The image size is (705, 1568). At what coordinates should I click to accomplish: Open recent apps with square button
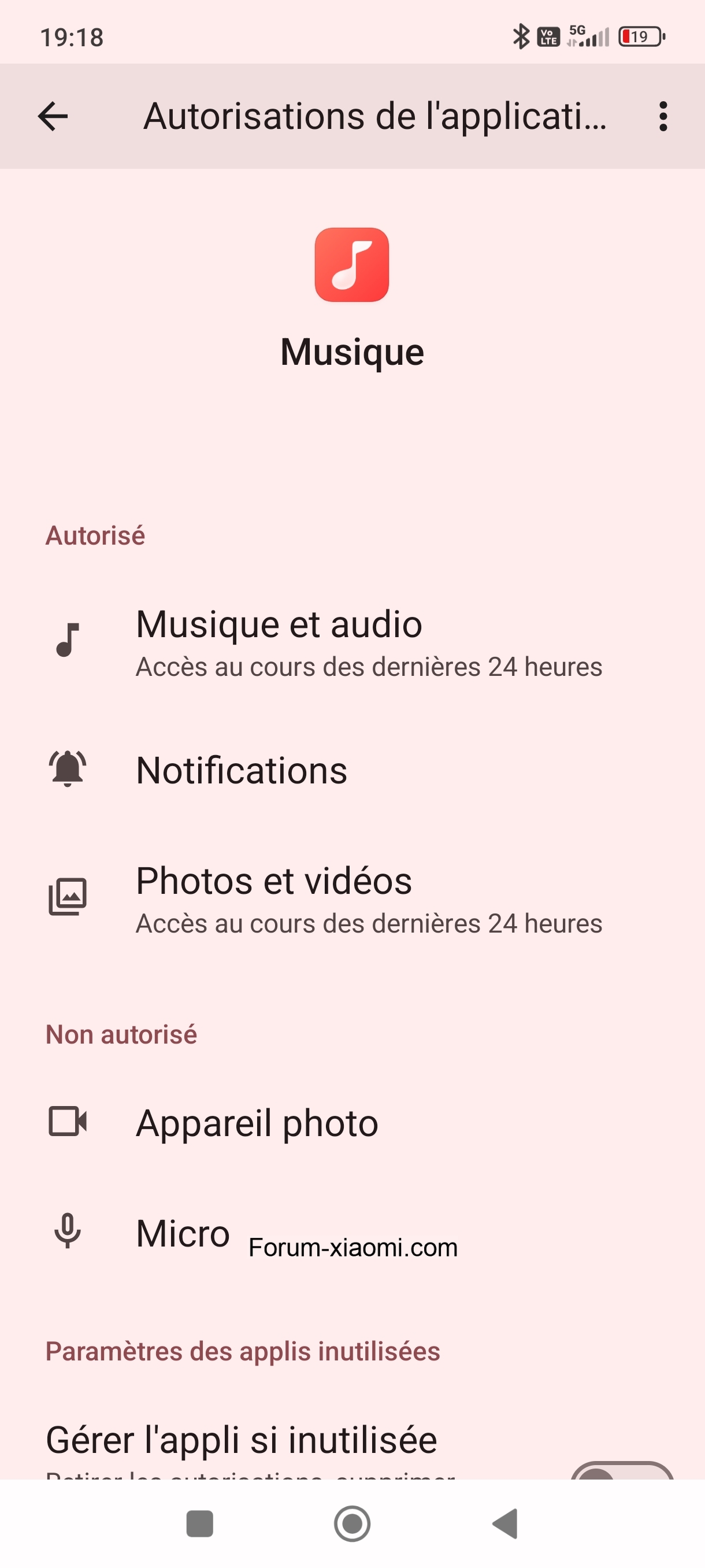[x=199, y=1524]
